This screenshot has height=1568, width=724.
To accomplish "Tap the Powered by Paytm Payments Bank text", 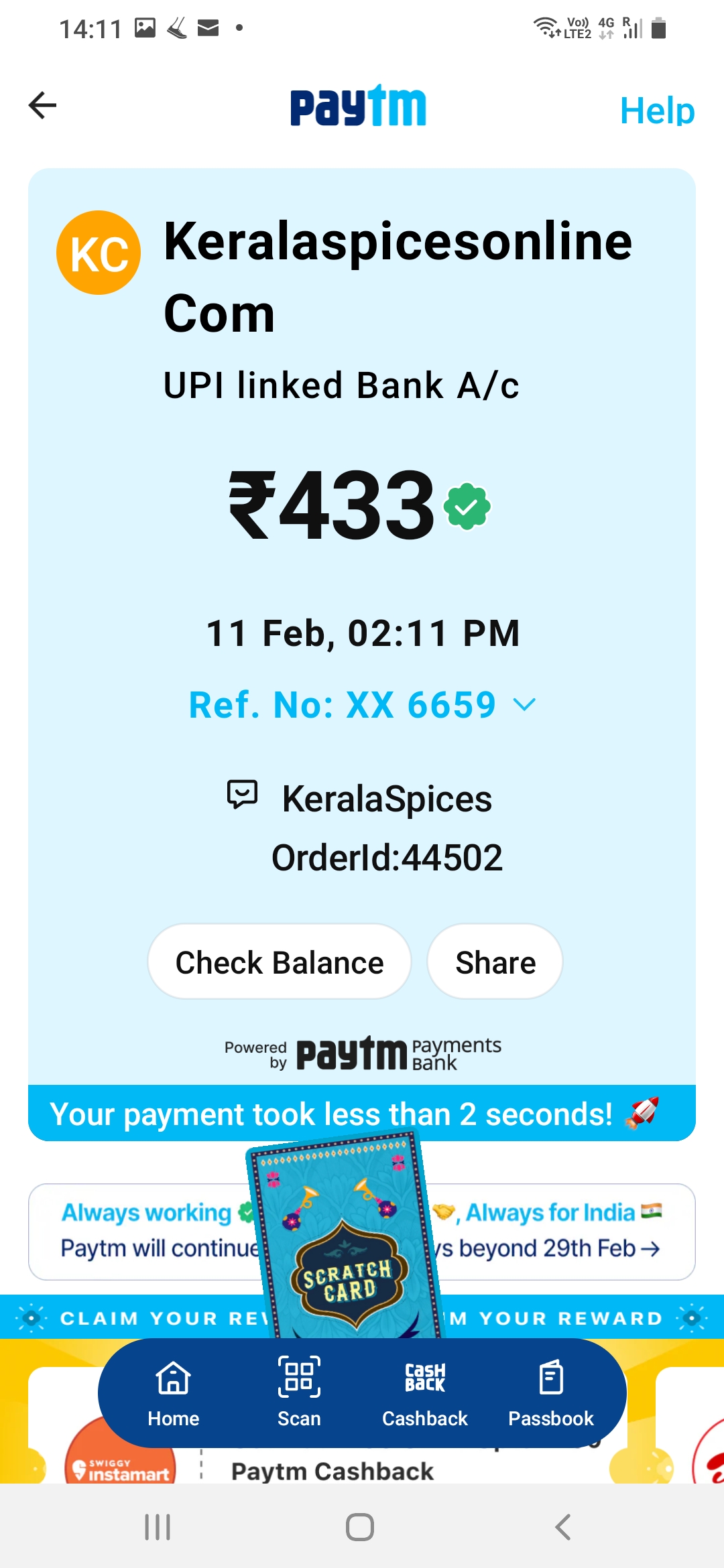I will [362, 1053].
